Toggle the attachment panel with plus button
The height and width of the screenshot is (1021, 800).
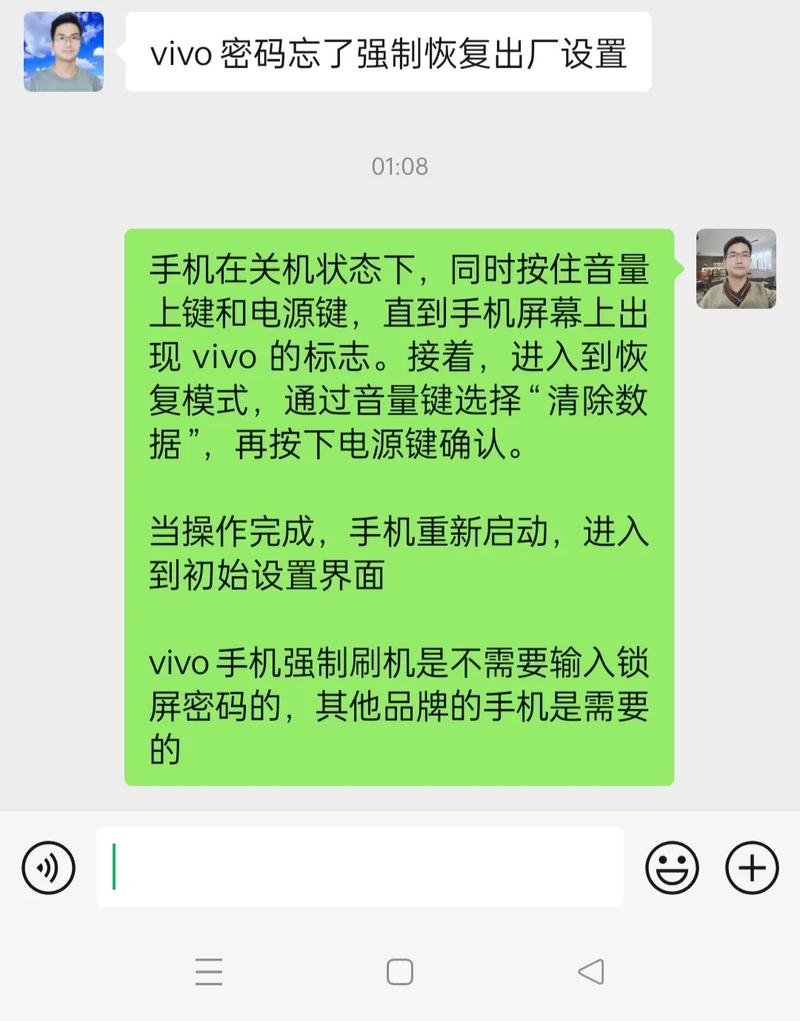[753, 868]
